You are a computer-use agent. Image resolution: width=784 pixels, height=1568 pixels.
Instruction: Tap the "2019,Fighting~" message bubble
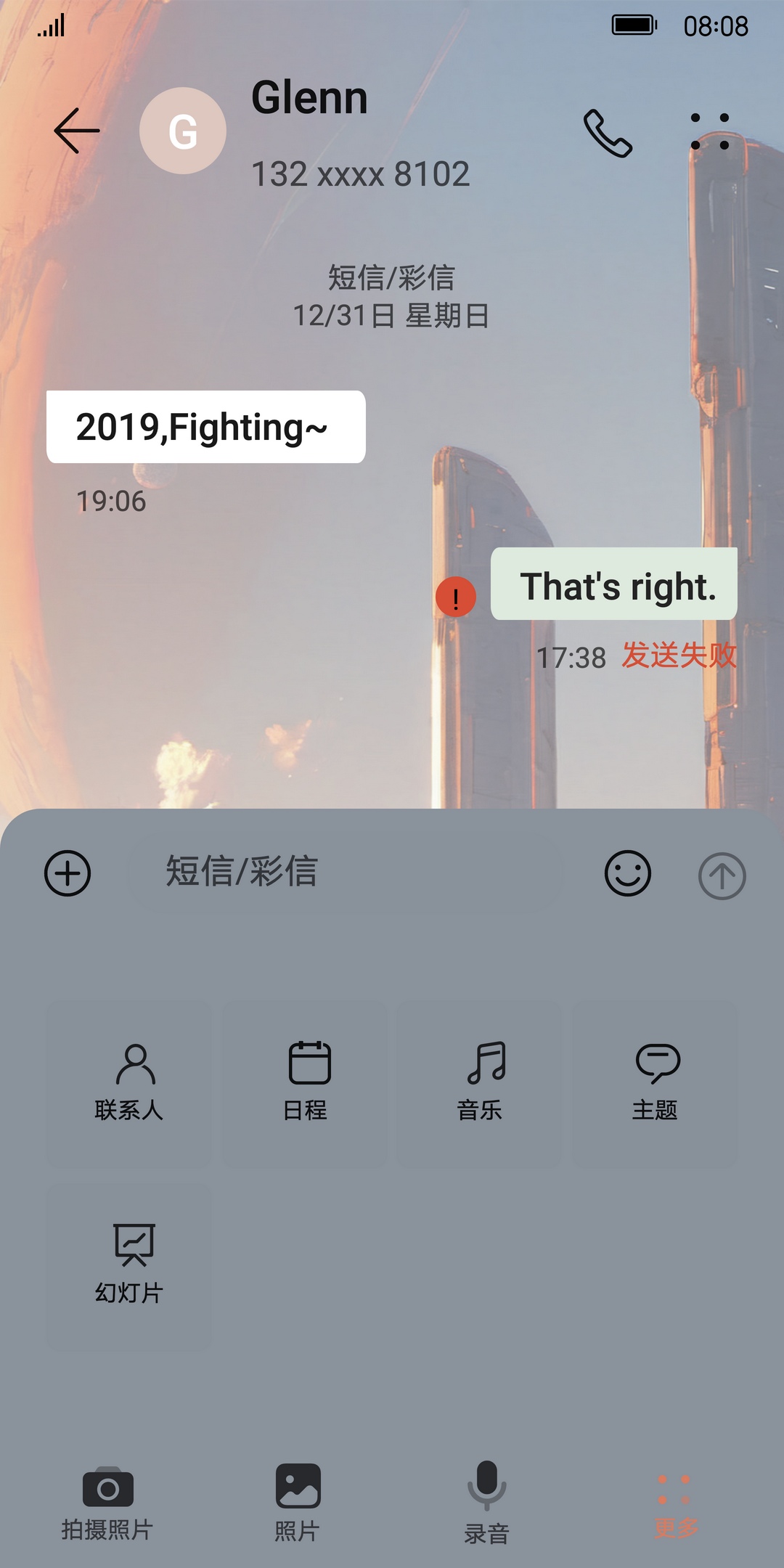(x=206, y=427)
